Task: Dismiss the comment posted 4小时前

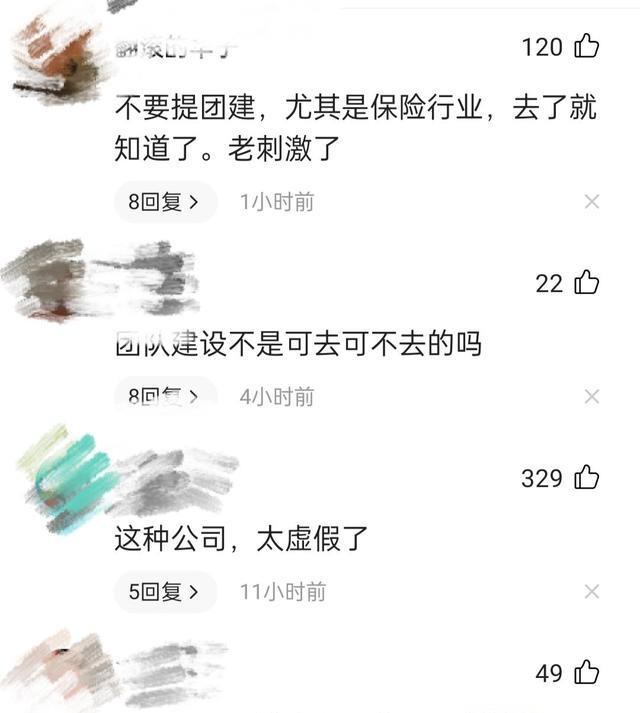Action: click(x=592, y=397)
